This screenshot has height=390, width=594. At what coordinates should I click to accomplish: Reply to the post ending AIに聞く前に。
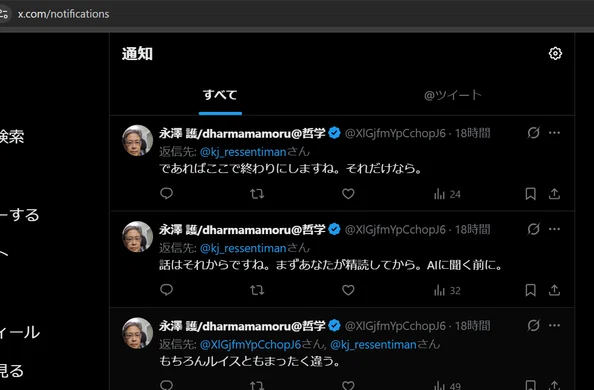point(166,290)
